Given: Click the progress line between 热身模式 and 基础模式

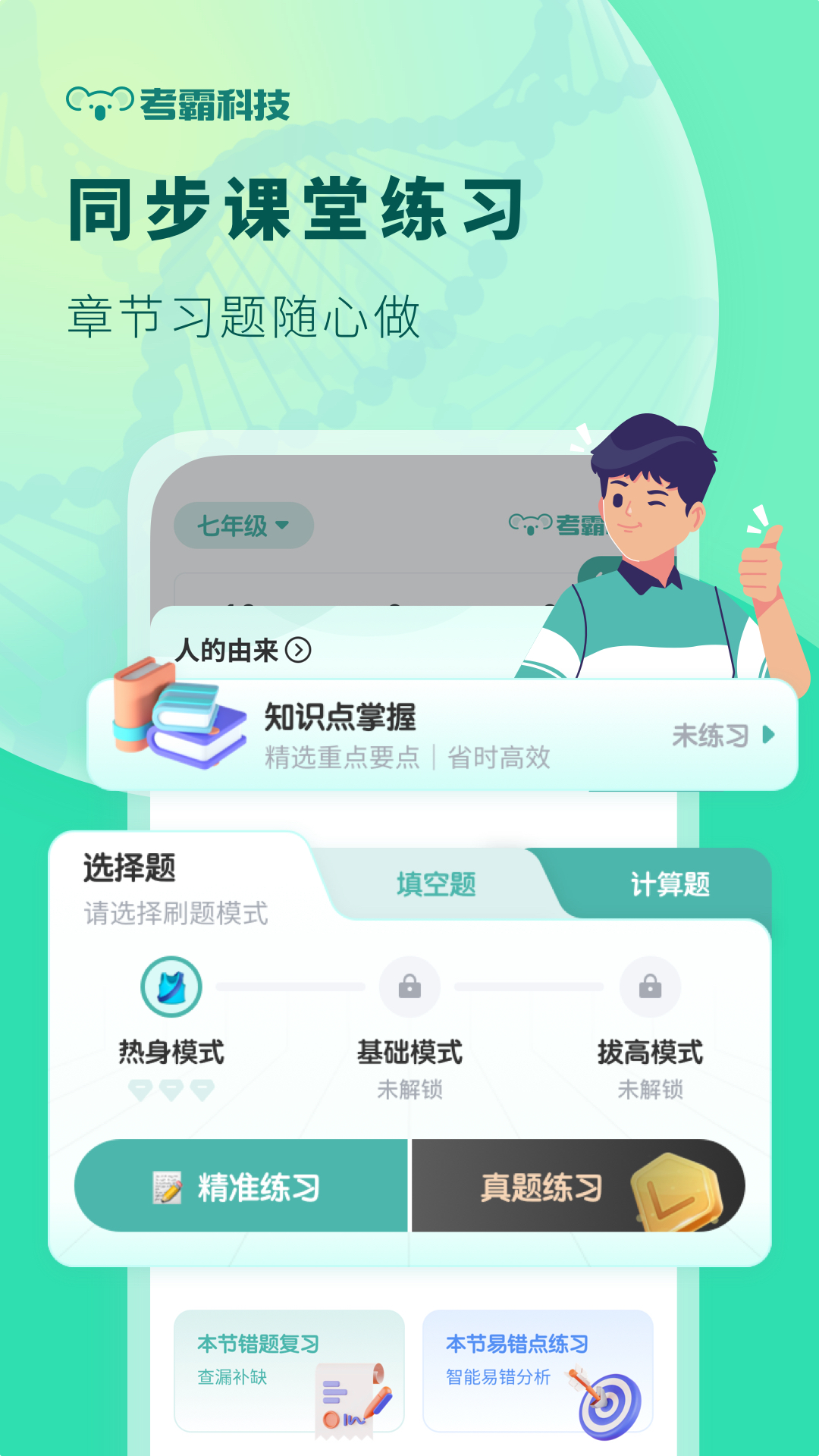Looking at the screenshot, I should tap(292, 987).
